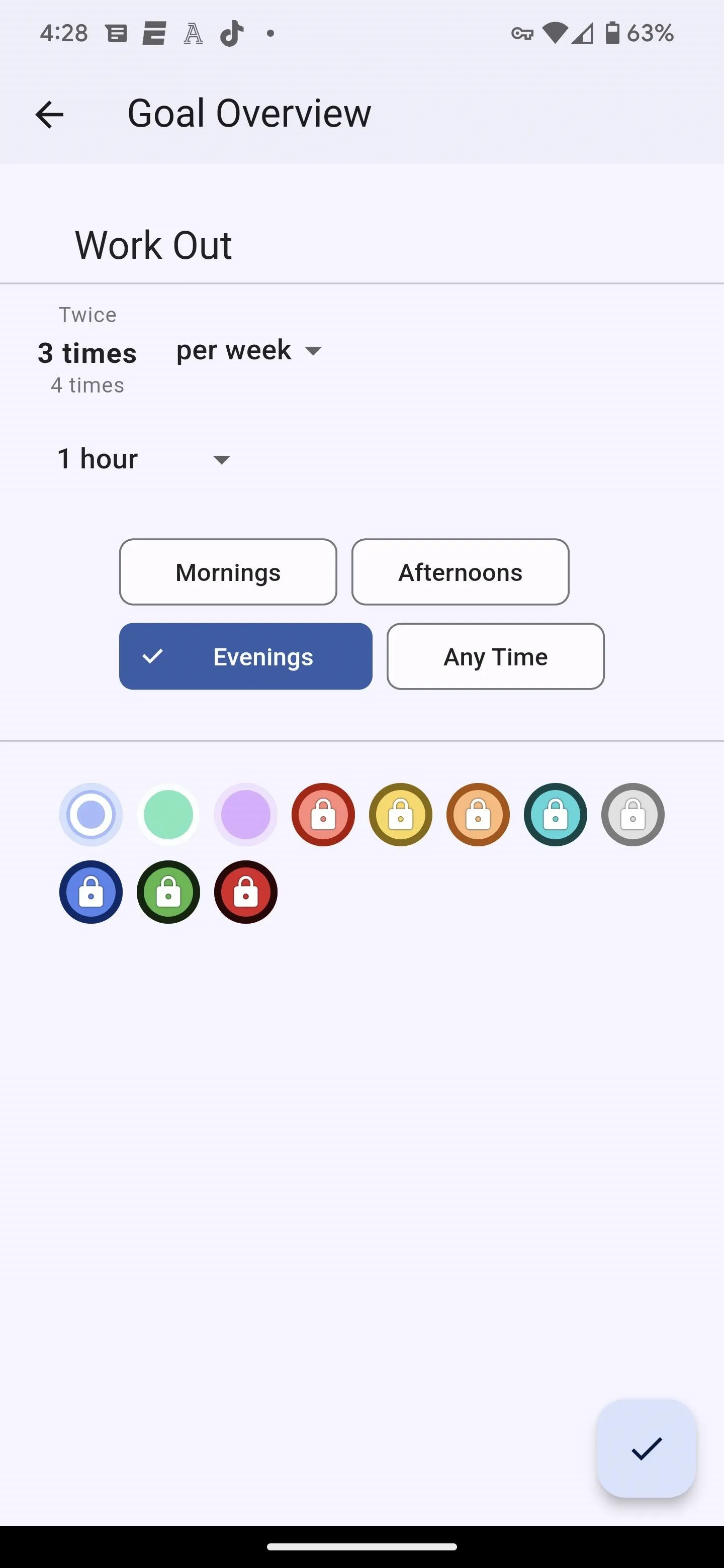The height and width of the screenshot is (1568, 724).
Task: Select the mint green color
Action: click(x=168, y=815)
